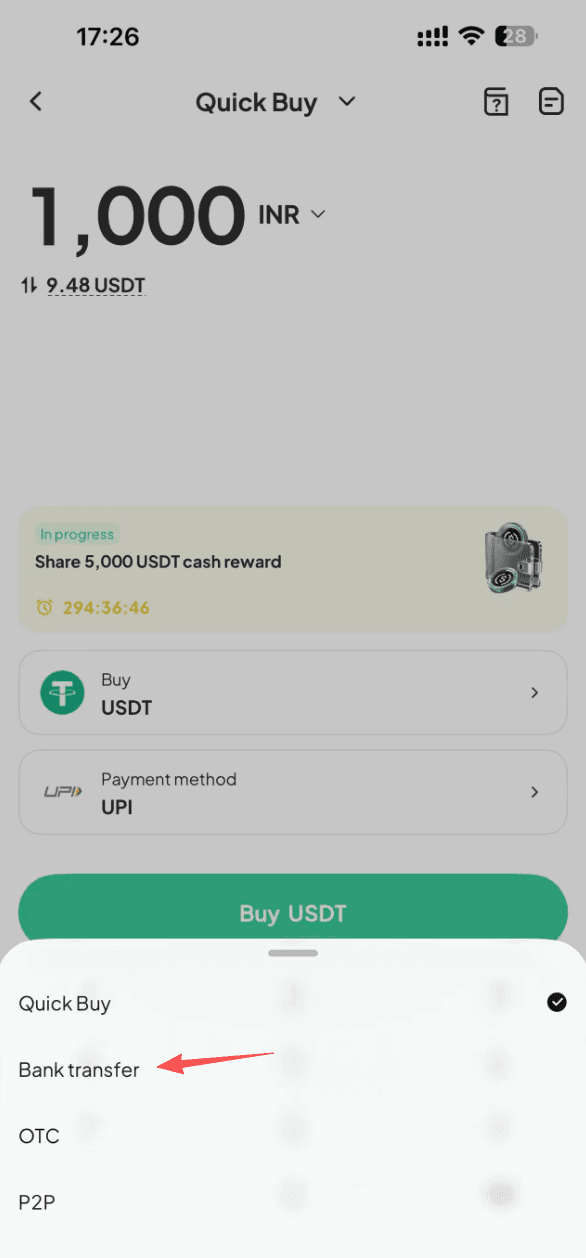Change the UPI payment method

tap(293, 792)
